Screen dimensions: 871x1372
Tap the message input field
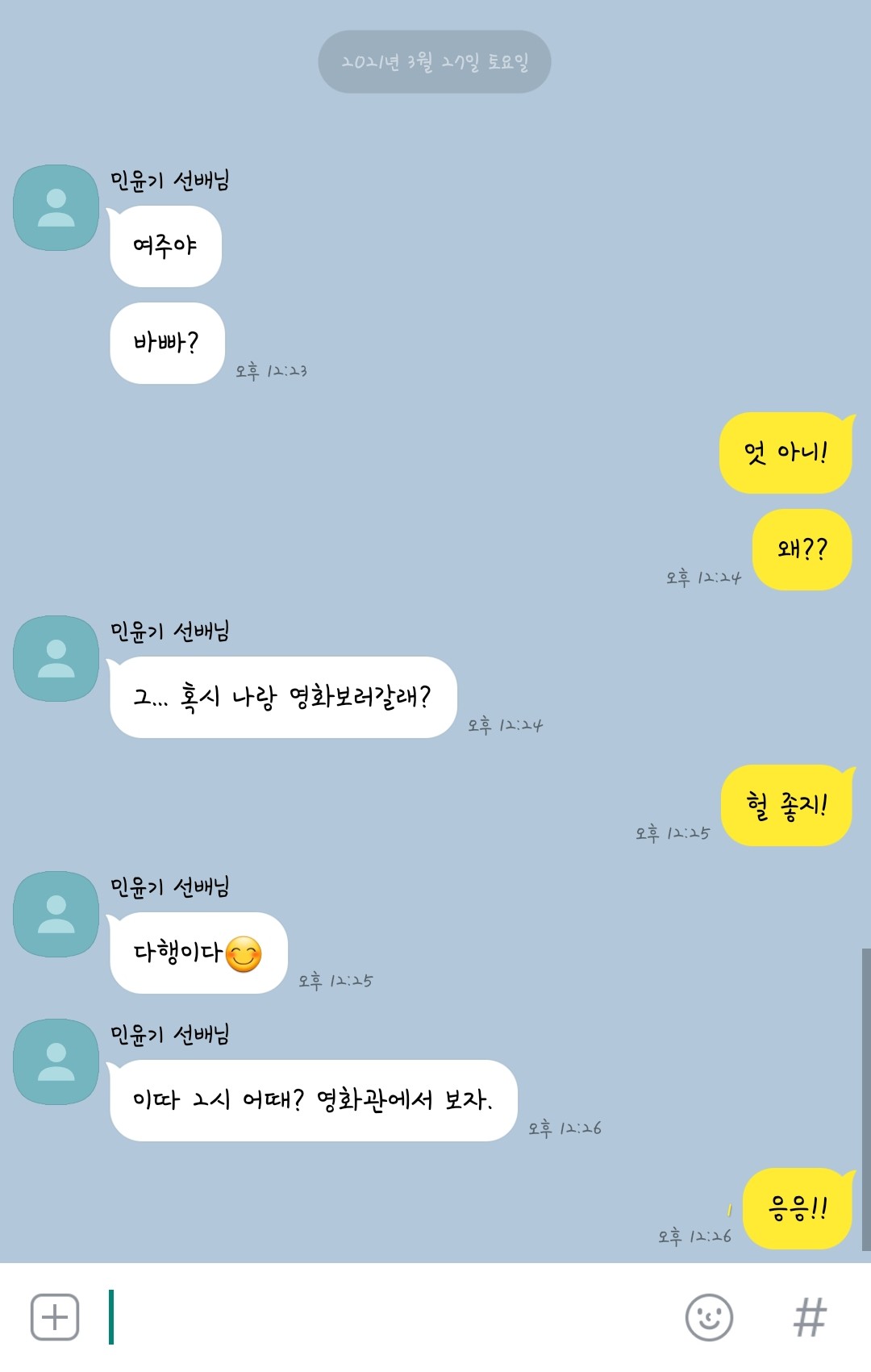point(387,1317)
